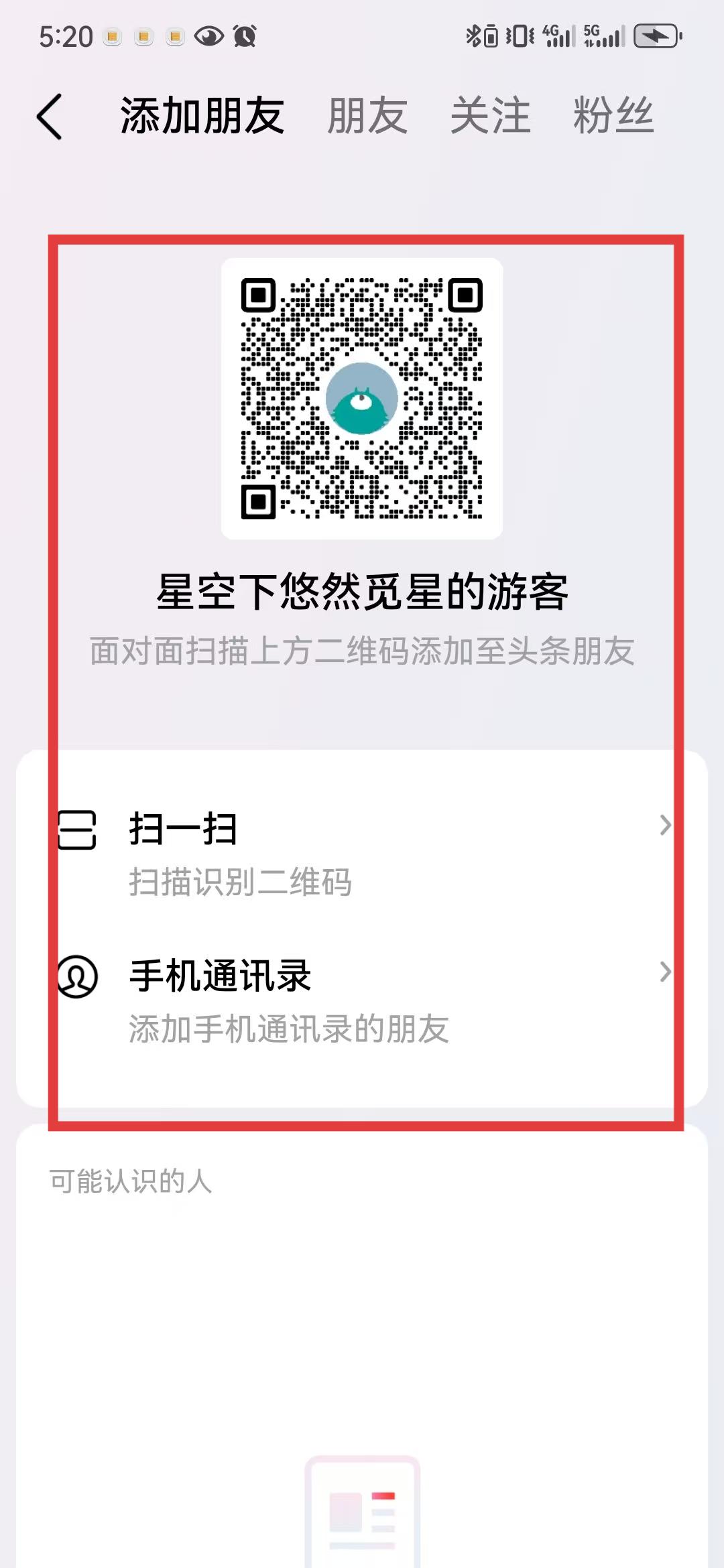Select the 添加朋友 tab

click(x=202, y=117)
